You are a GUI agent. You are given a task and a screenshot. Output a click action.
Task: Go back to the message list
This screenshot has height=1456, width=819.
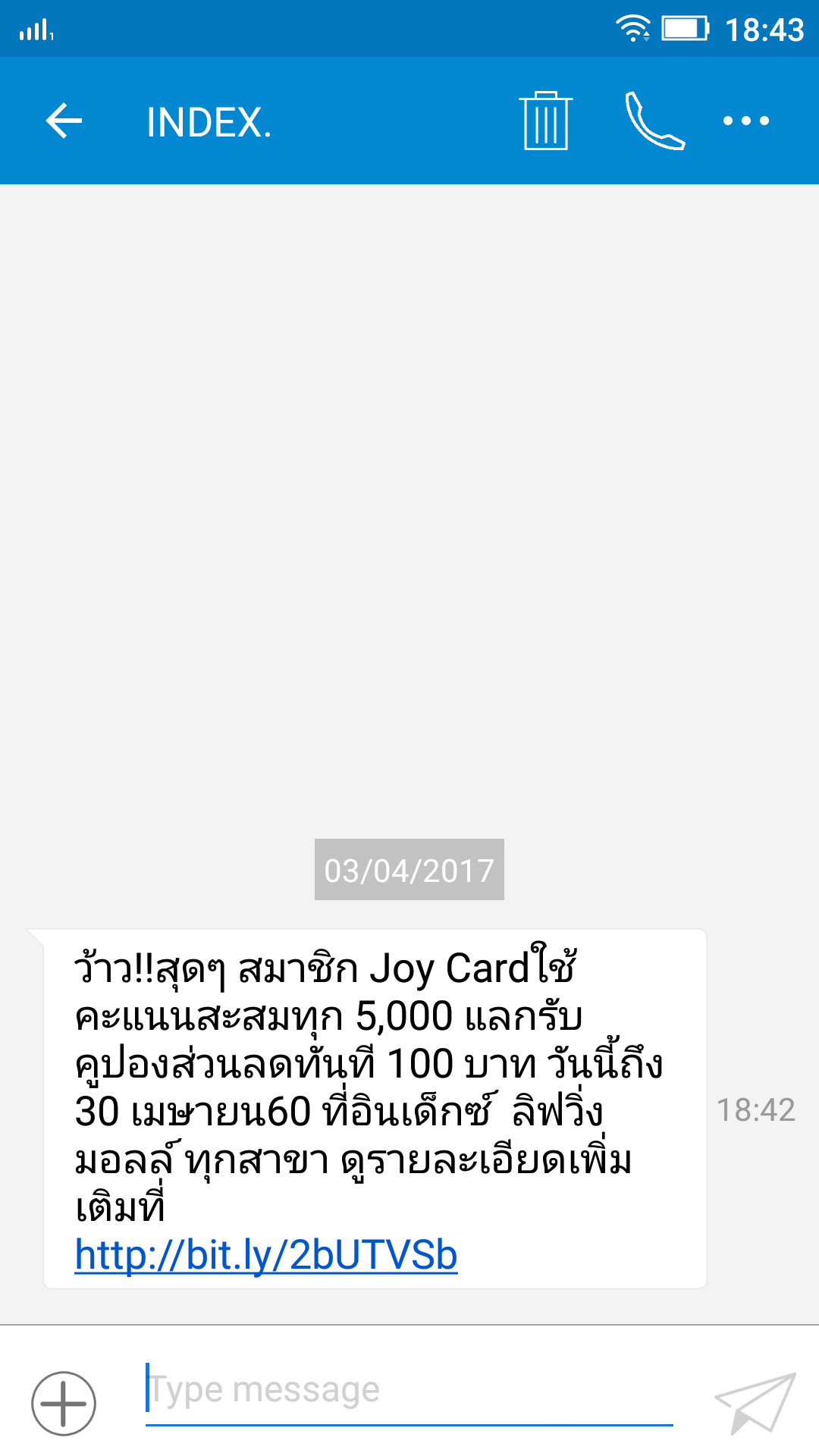tap(64, 121)
